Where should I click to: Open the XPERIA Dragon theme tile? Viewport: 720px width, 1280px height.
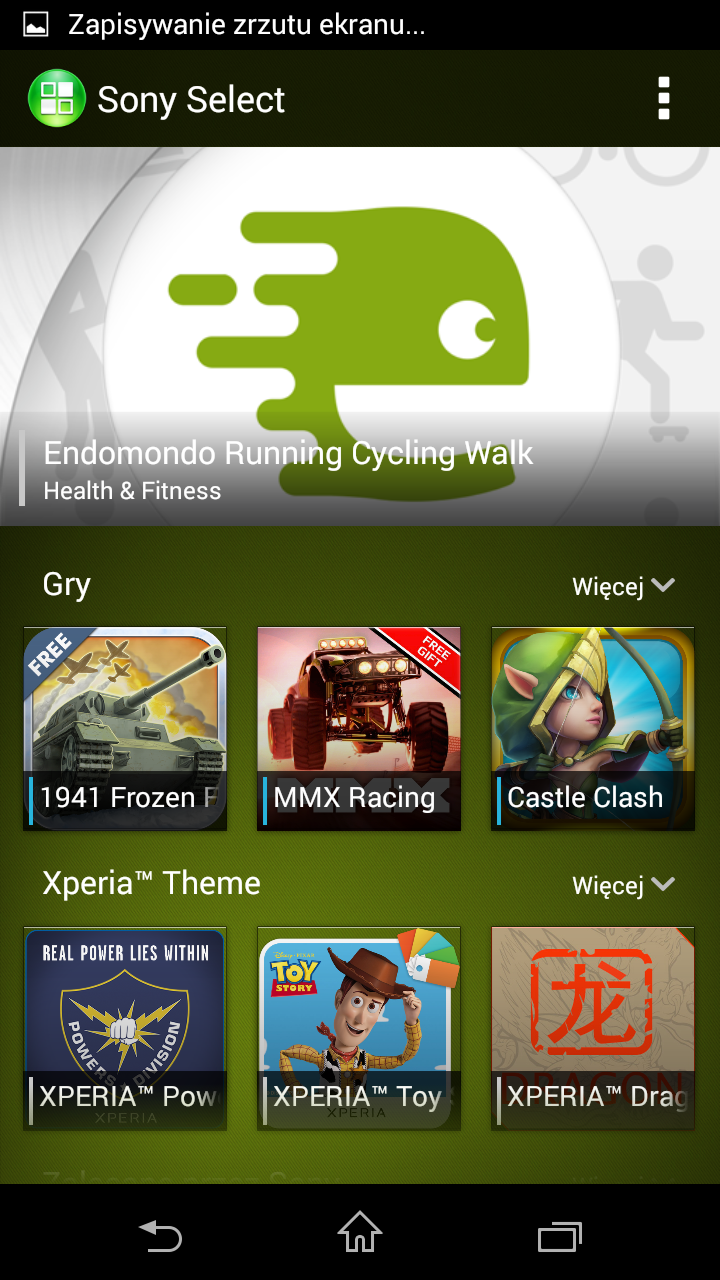593,1028
